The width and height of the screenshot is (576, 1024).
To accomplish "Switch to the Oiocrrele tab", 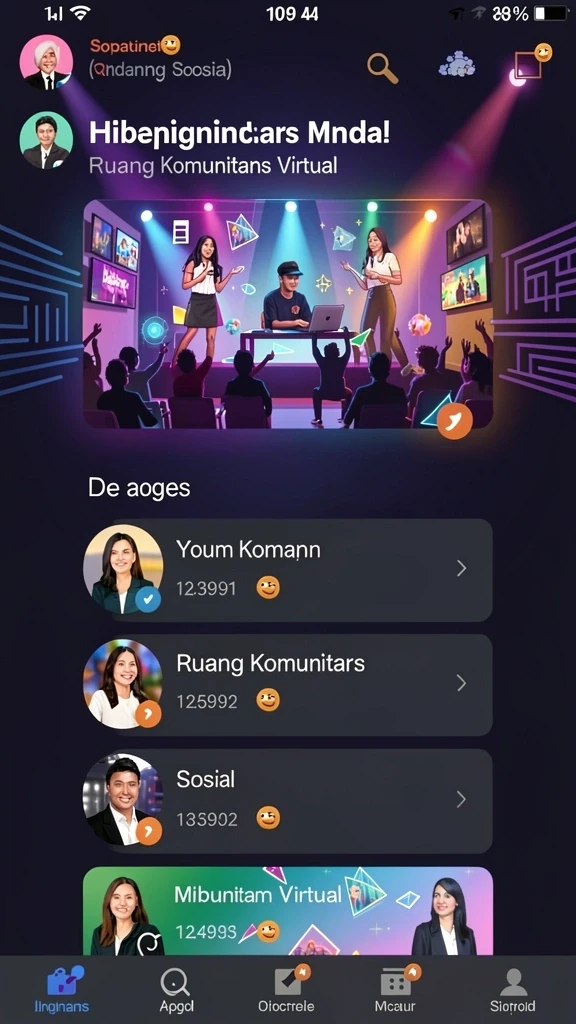I will pyautogui.click(x=287, y=990).
